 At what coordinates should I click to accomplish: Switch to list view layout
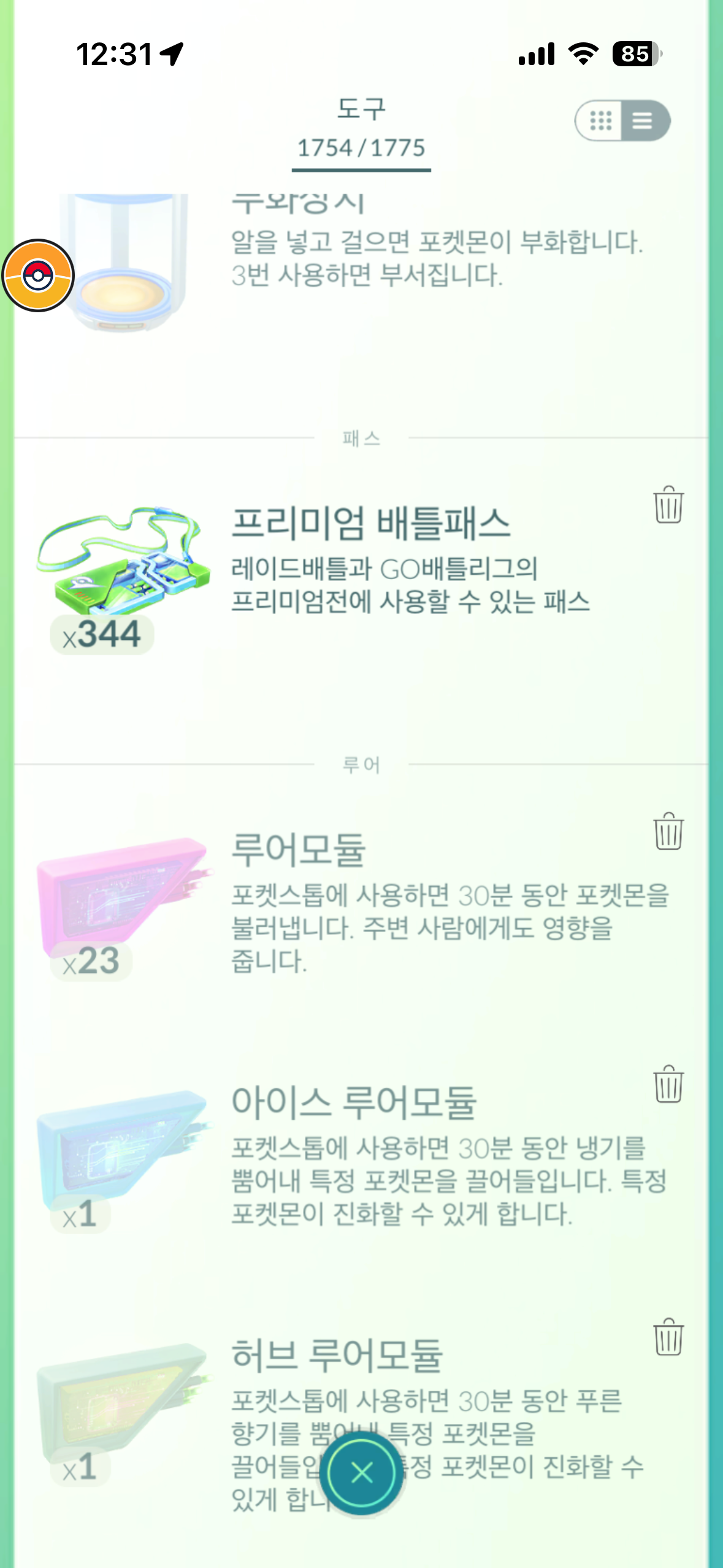643,121
